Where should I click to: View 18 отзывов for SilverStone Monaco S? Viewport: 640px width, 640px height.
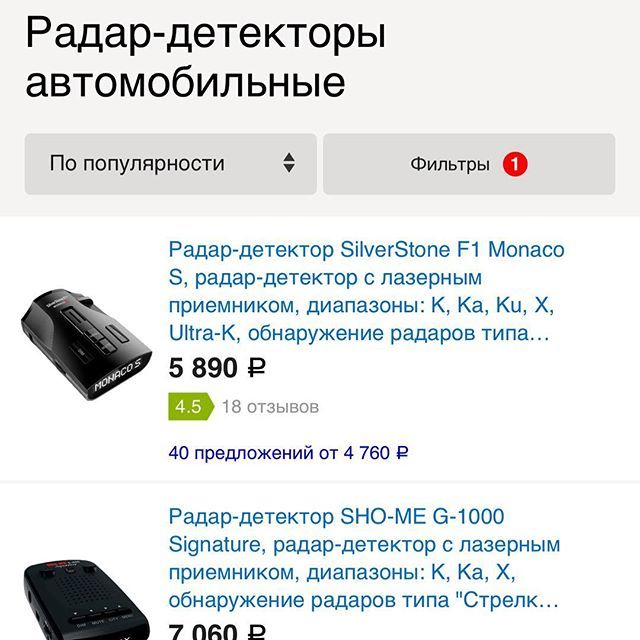click(269, 407)
